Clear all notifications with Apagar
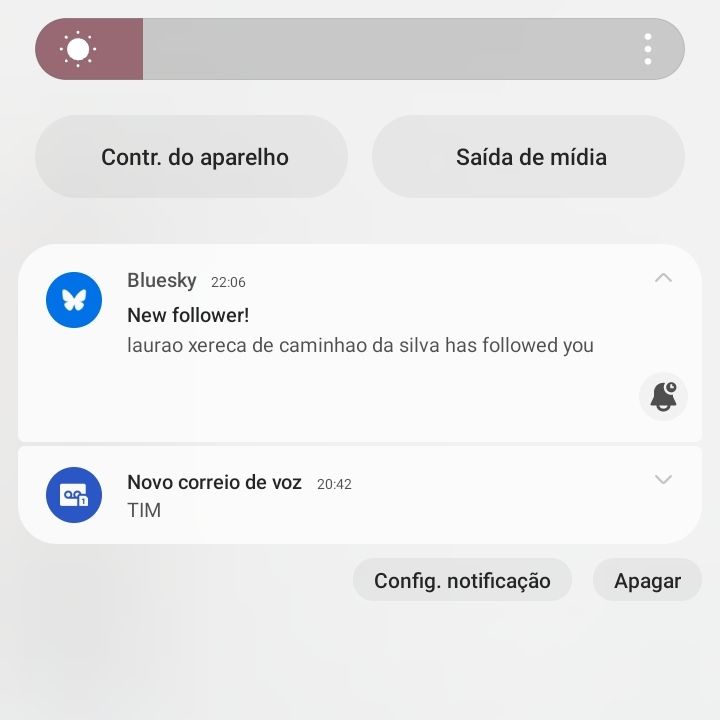720x720 pixels. pyautogui.click(x=647, y=580)
